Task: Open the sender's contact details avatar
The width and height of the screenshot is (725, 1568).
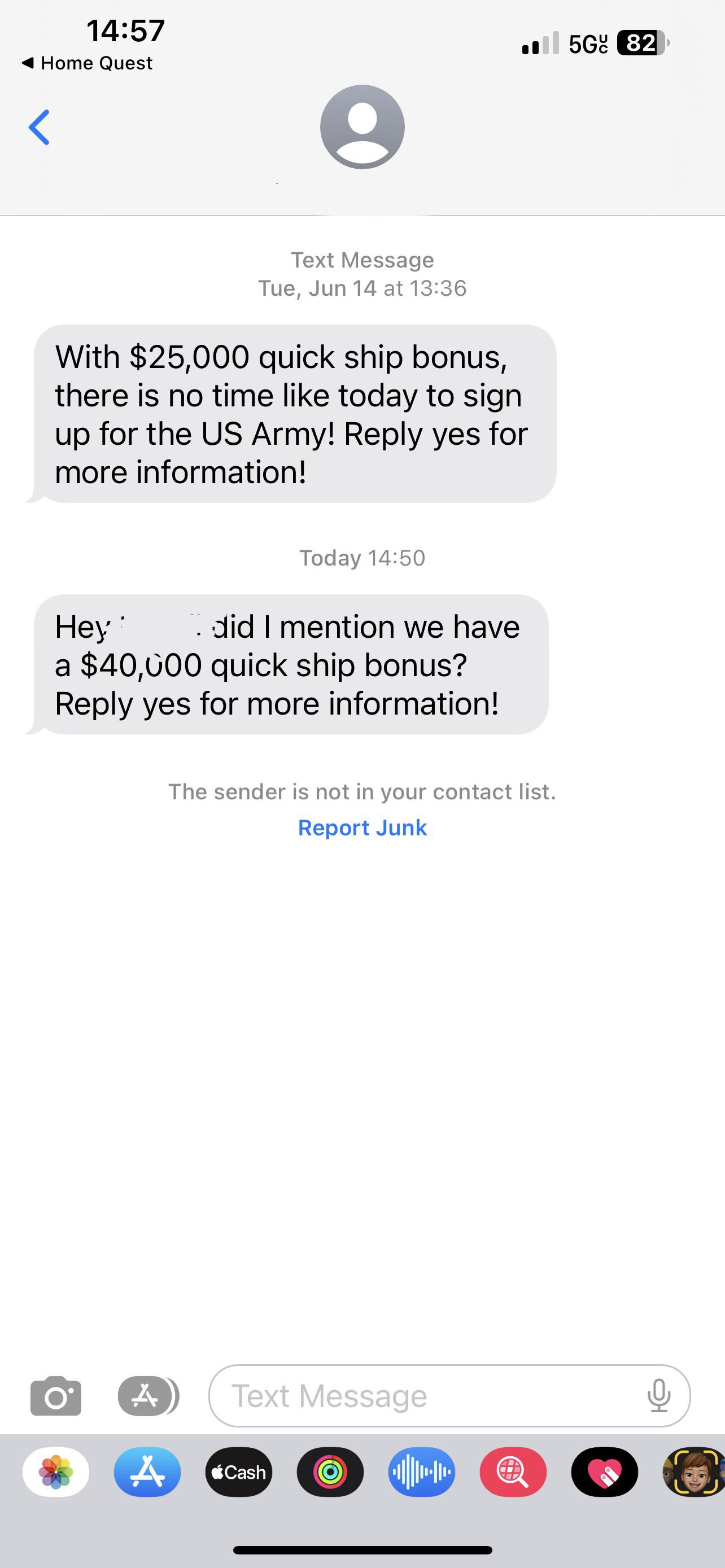Action: click(x=362, y=127)
